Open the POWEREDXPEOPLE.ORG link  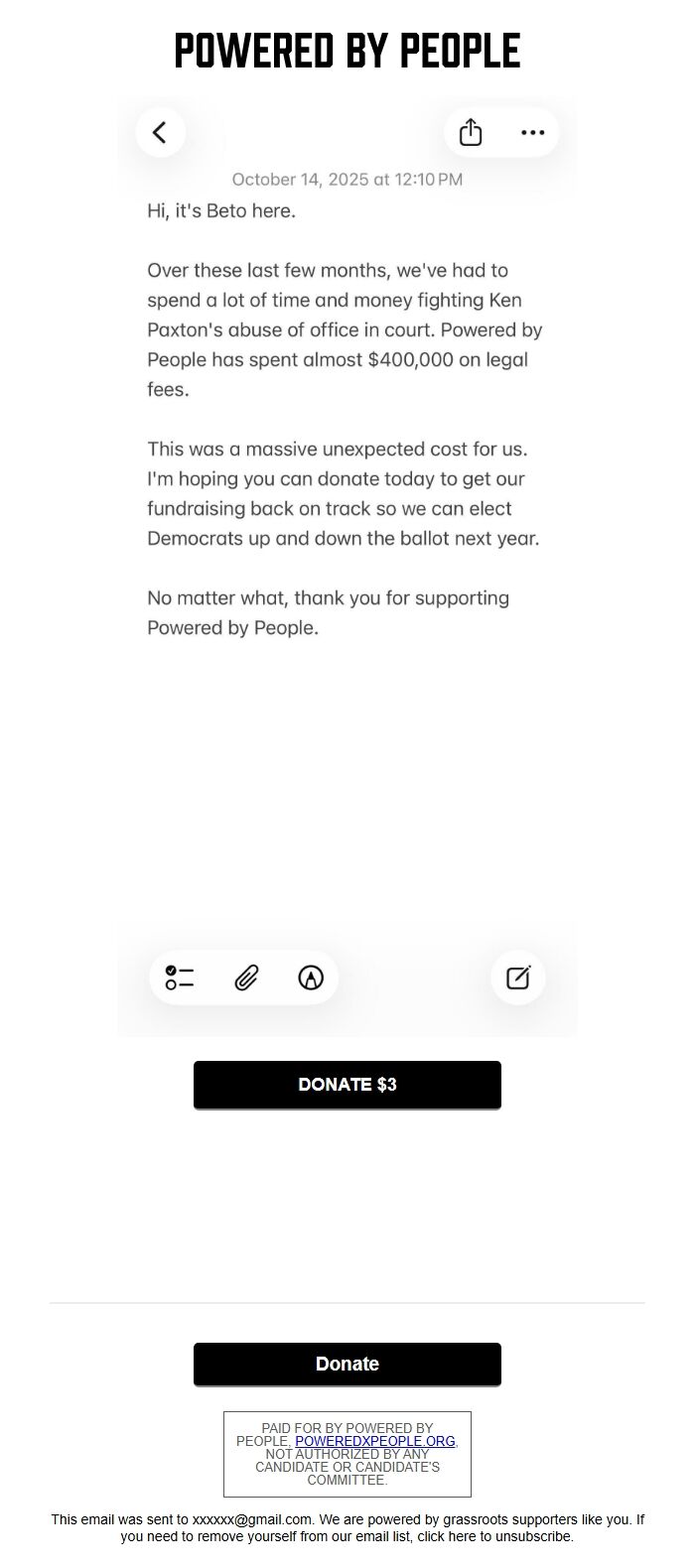pyautogui.click(x=374, y=1441)
